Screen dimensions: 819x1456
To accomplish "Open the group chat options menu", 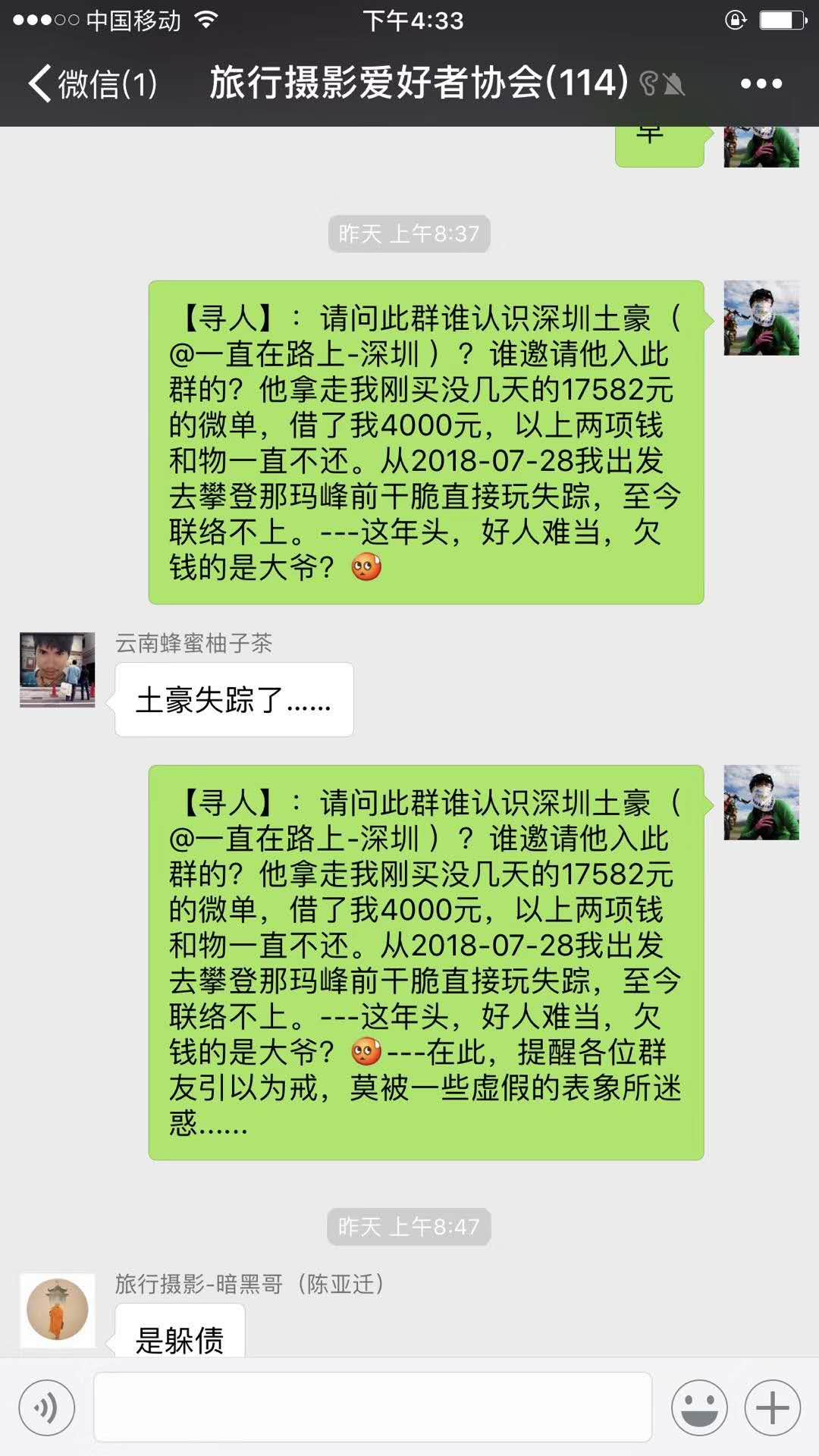I will (x=761, y=83).
